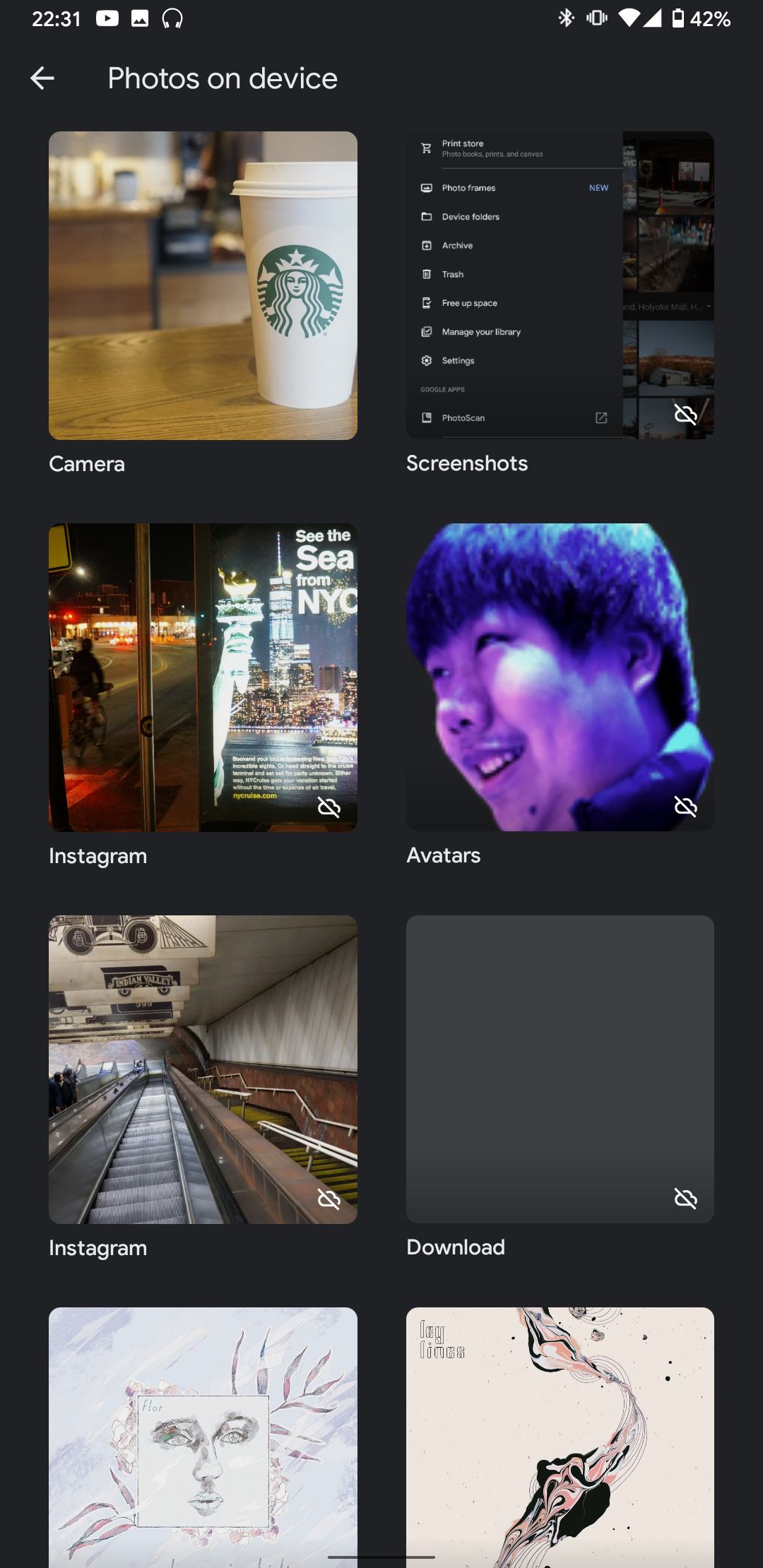The image size is (763, 1568).
Task: Open the Download folder
Action: [x=560, y=1069]
